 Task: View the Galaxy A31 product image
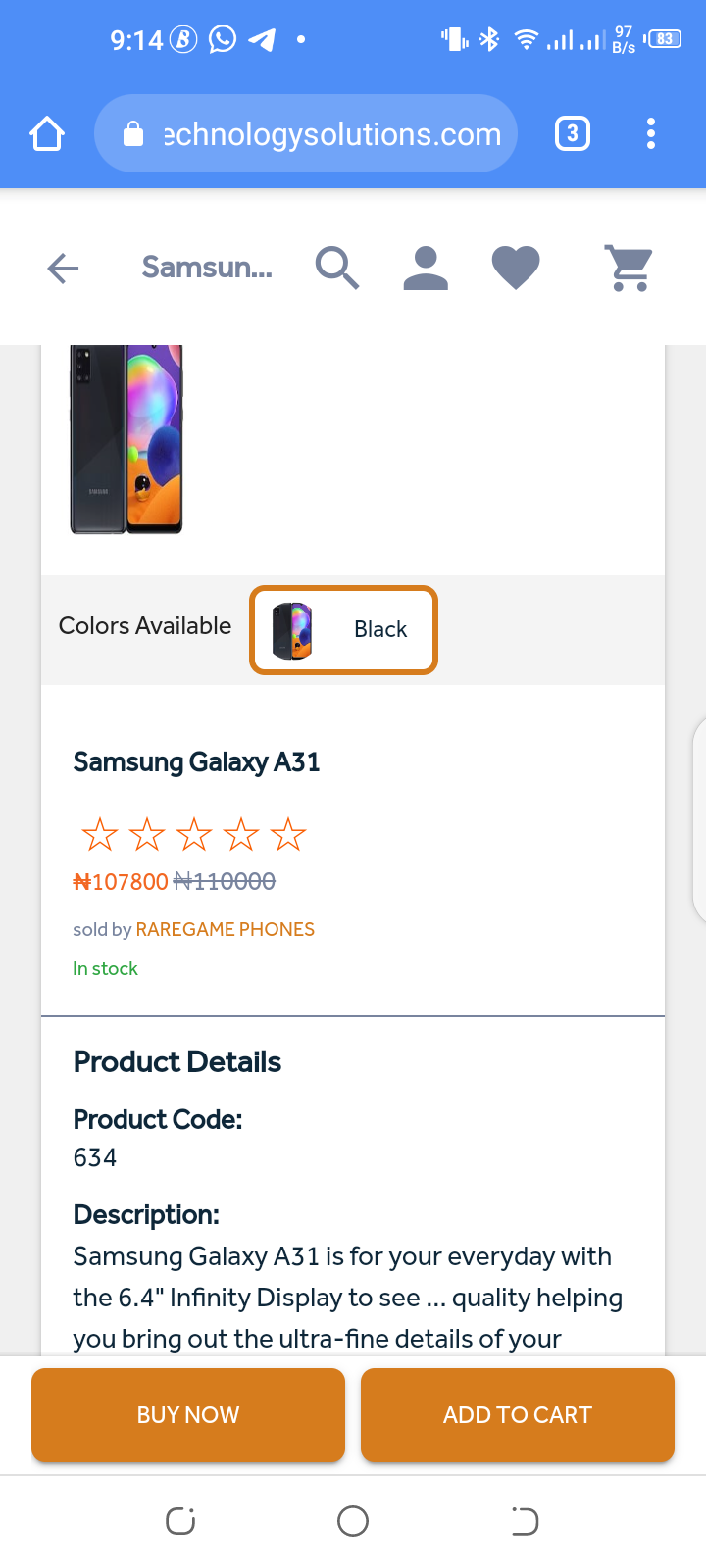tap(126, 439)
